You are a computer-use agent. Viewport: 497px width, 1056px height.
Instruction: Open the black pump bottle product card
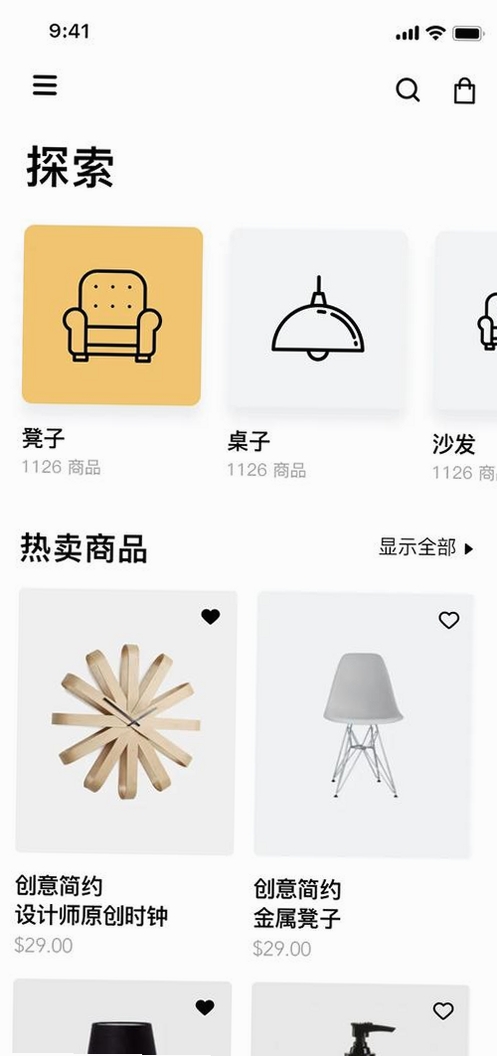pyautogui.click(x=360, y=1019)
